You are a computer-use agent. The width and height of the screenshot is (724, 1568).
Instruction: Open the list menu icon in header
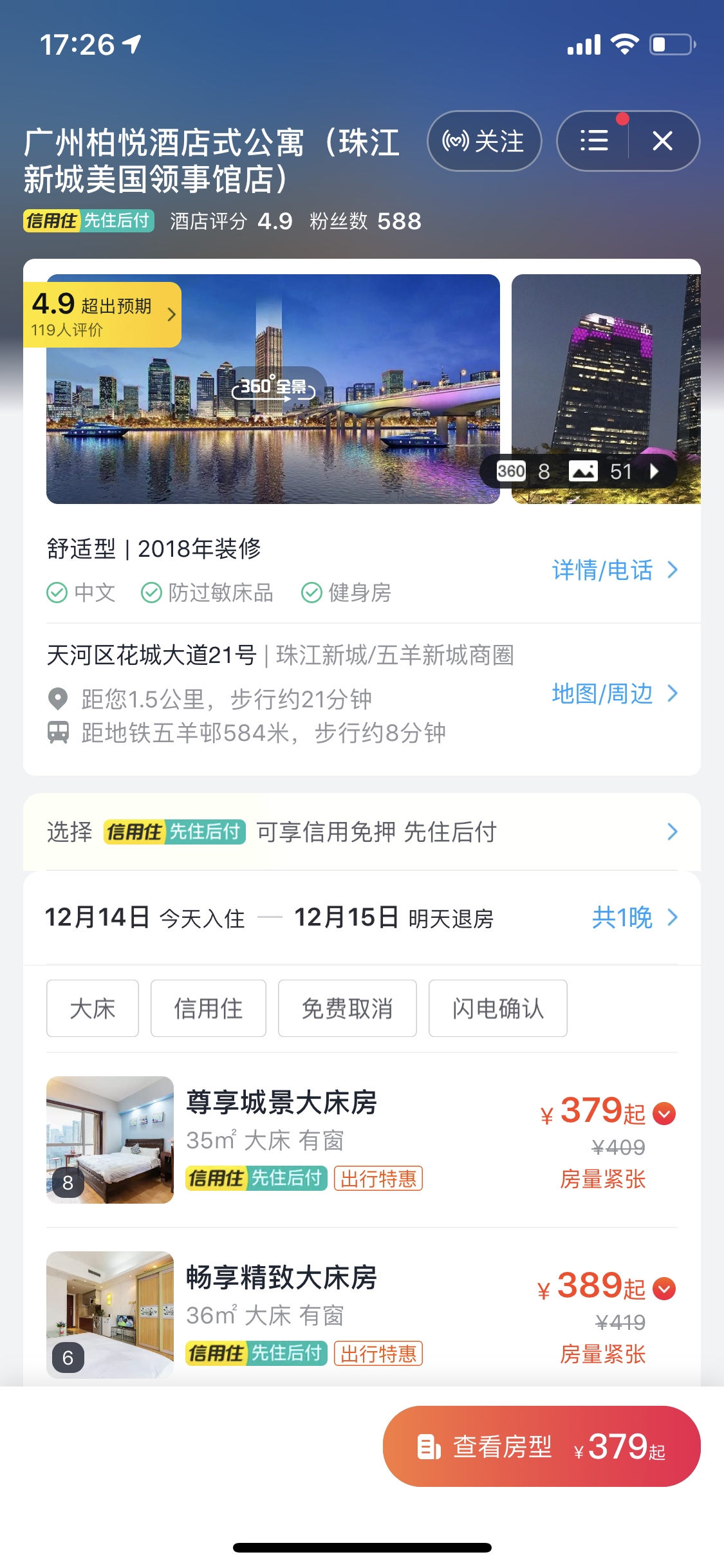pyautogui.click(x=593, y=141)
